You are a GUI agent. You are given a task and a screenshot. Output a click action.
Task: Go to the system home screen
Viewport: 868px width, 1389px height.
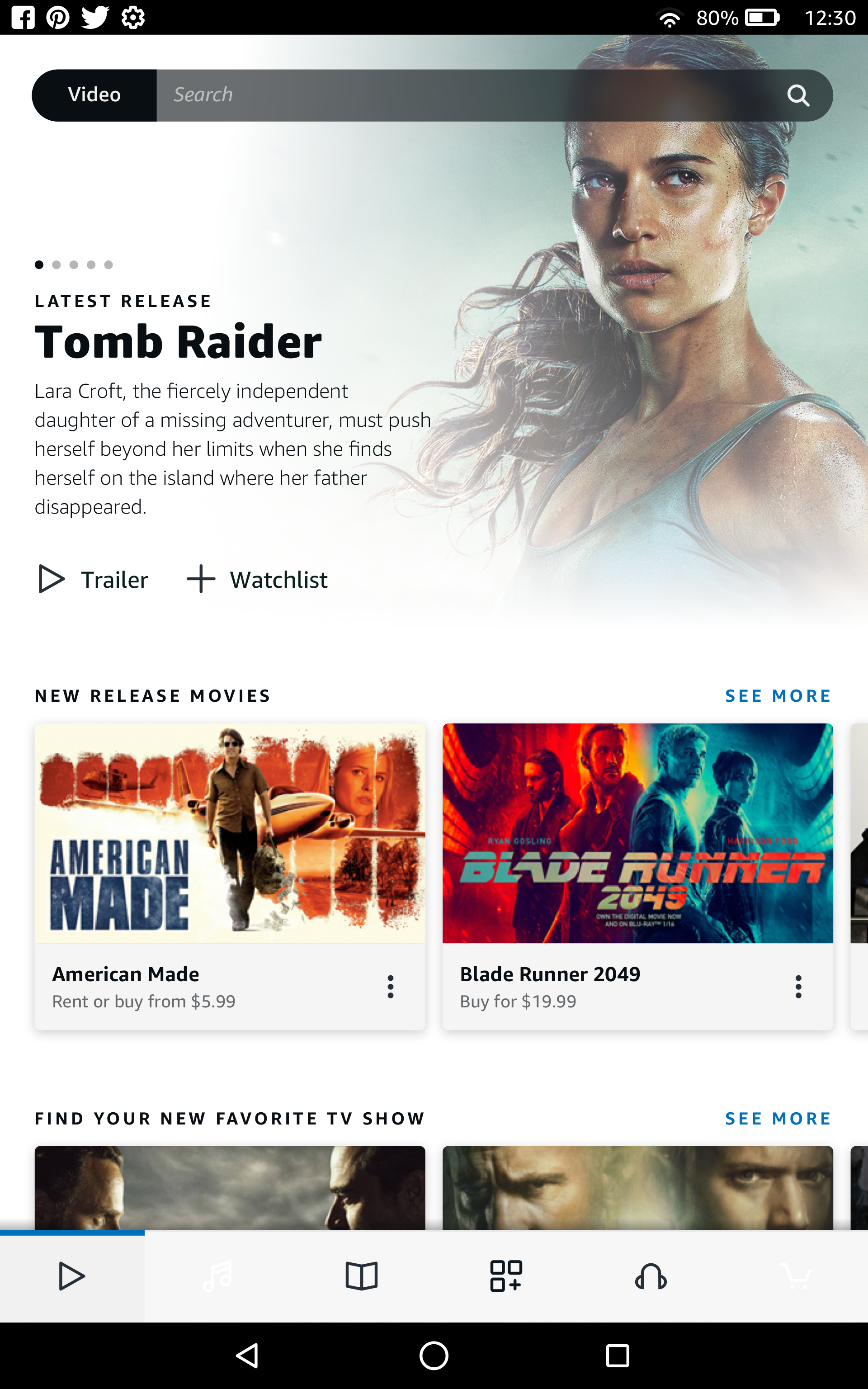point(434,1356)
